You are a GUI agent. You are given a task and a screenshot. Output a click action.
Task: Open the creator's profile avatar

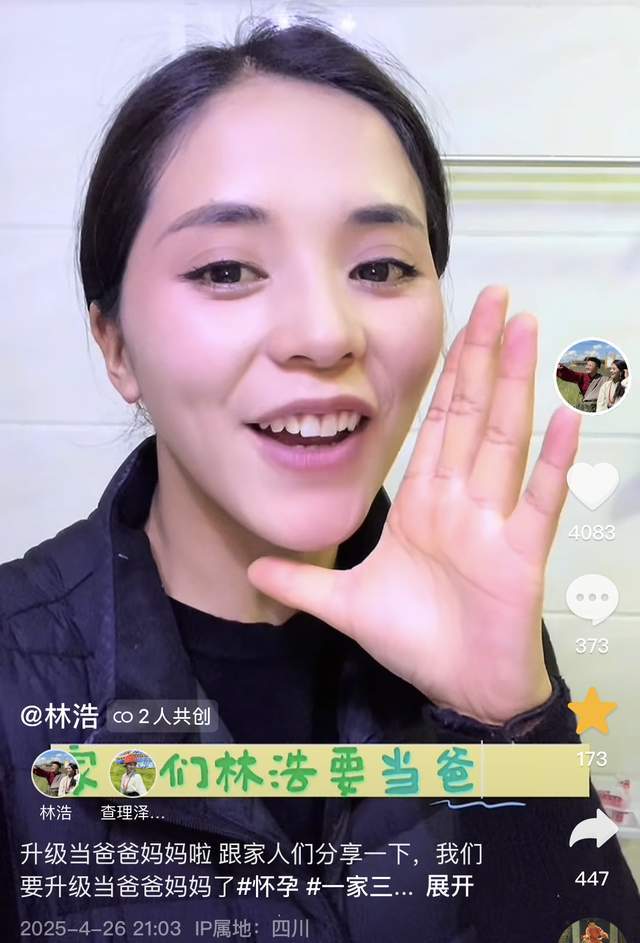pyautogui.click(x=592, y=376)
